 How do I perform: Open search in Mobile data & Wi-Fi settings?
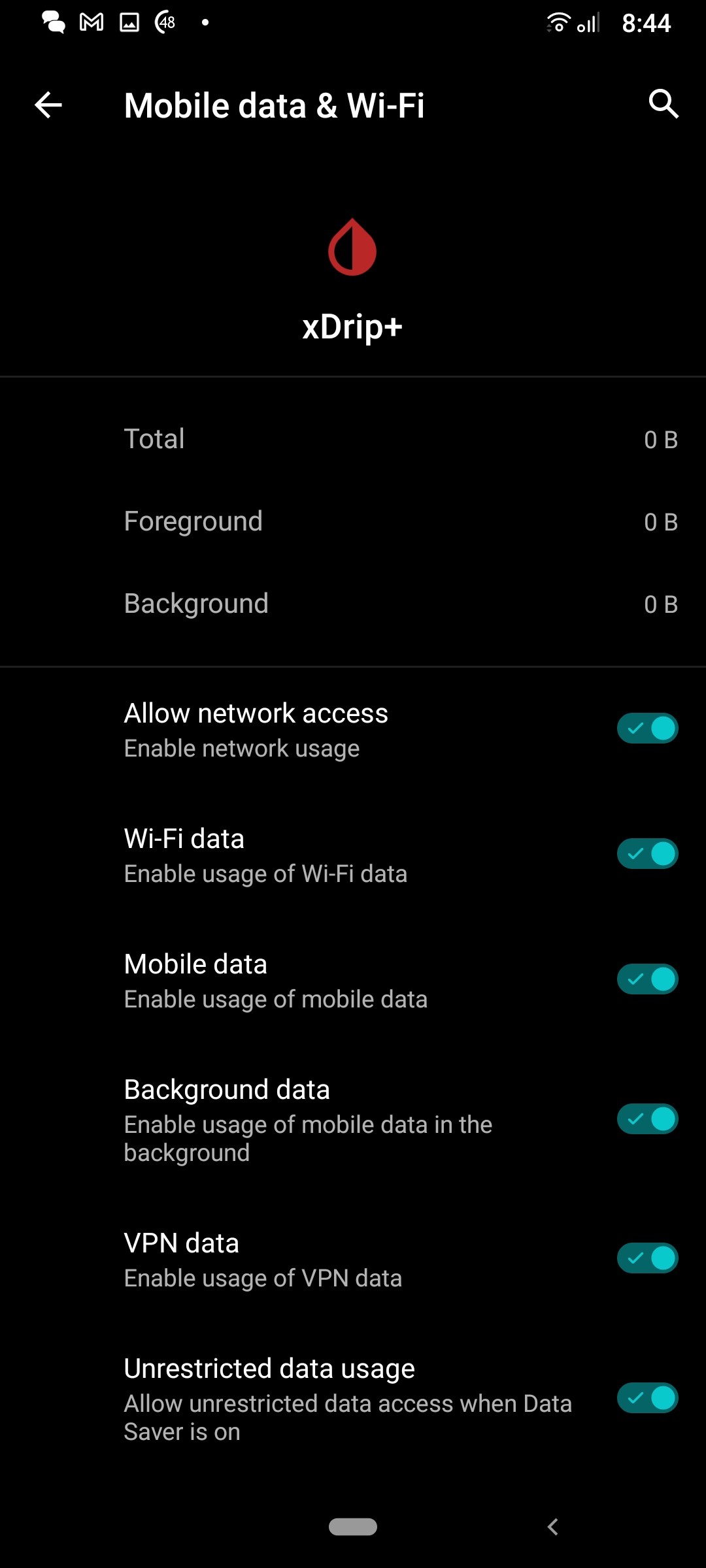coord(663,104)
